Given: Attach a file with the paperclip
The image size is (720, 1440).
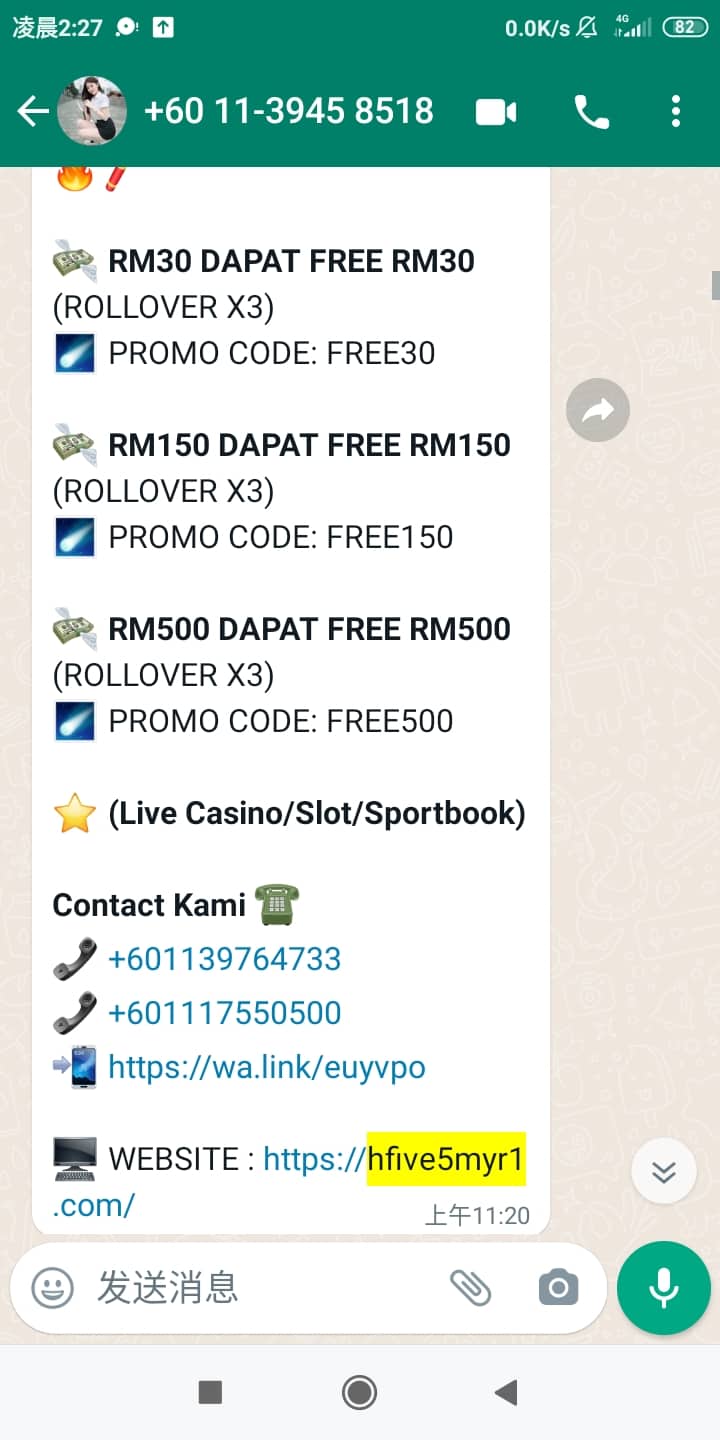Looking at the screenshot, I should [470, 1288].
